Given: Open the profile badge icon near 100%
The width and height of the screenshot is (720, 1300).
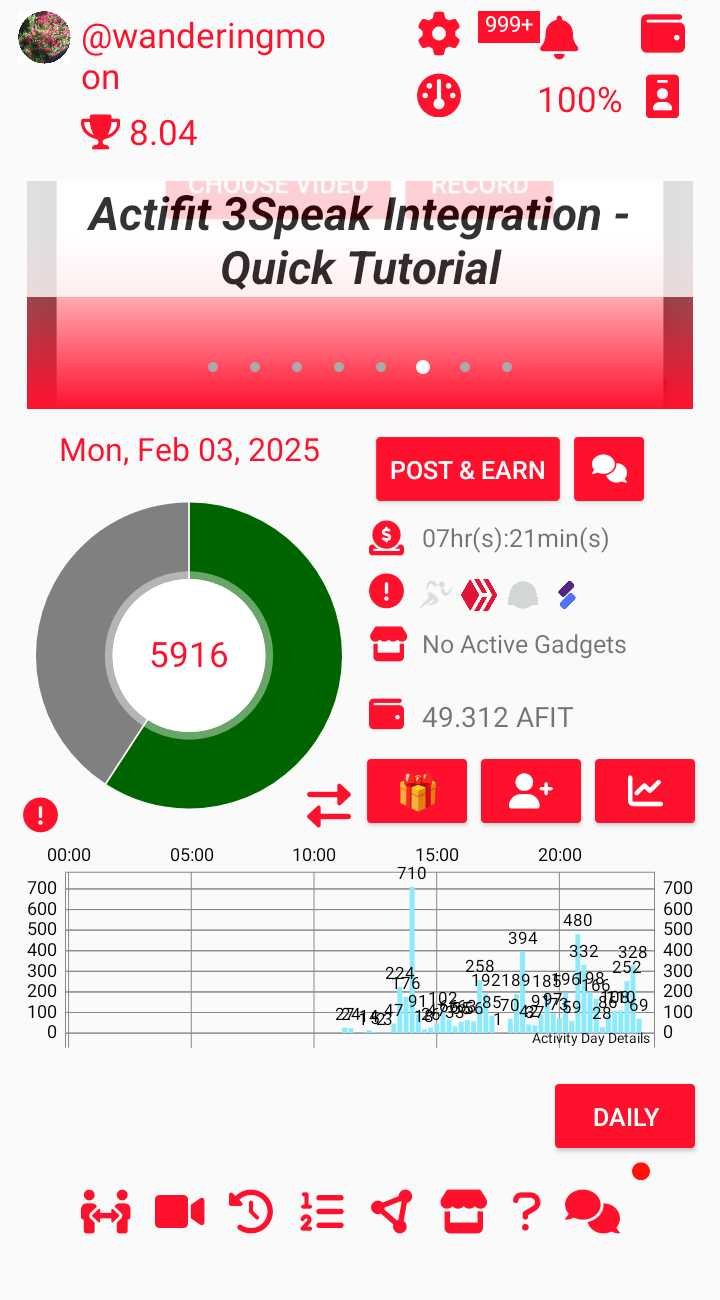Looking at the screenshot, I should [x=663, y=97].
